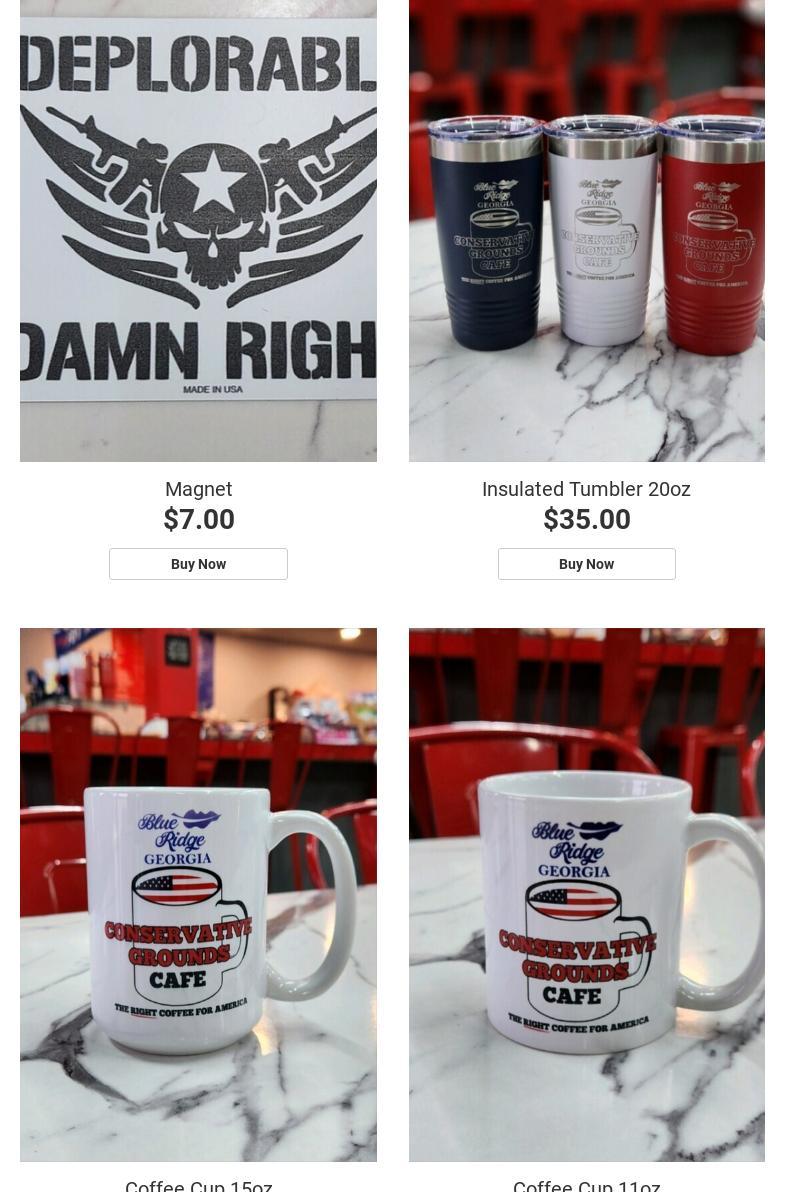Select the Coffee Cup 11oz product tile
The image size is (785, 1192).
pos(586,895)
